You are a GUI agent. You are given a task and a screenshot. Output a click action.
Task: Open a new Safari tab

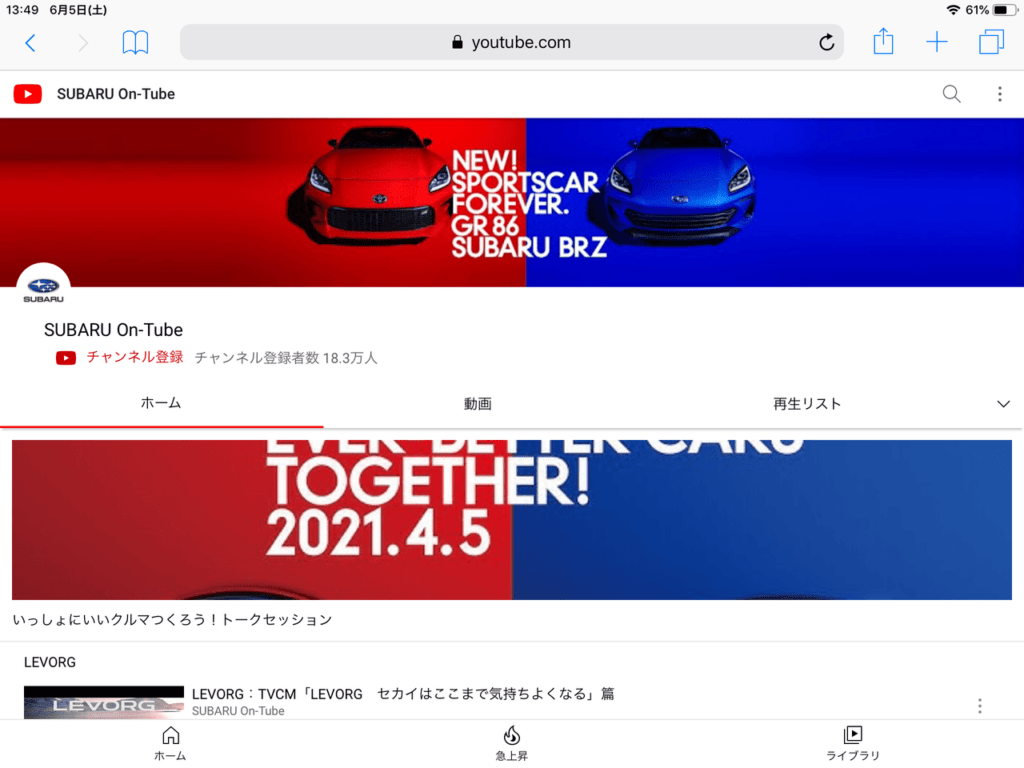tap(936, 42)
